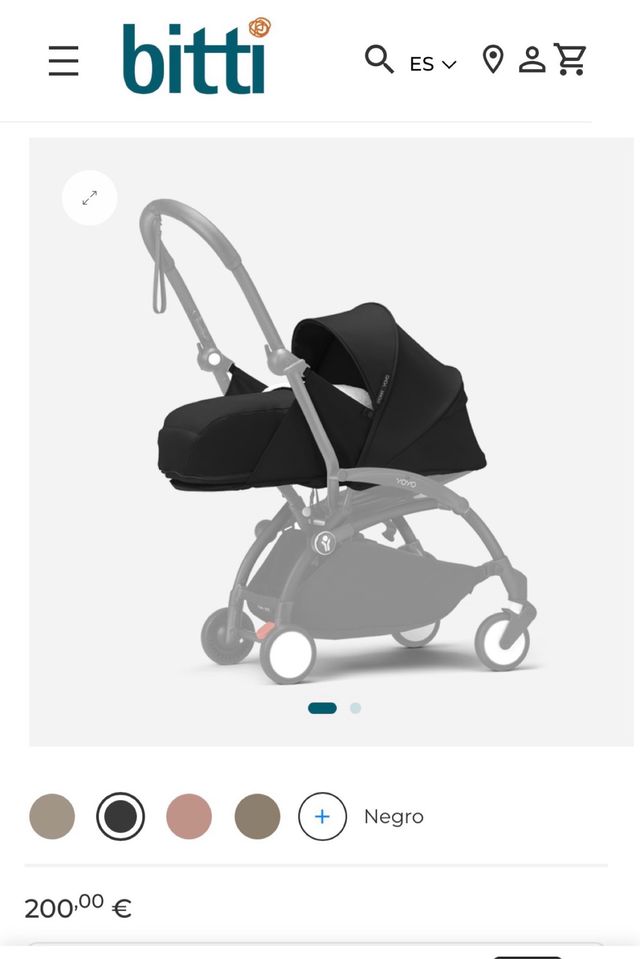Select the olive brown color swatch
640x959 pixels.
tap(257, 816)
